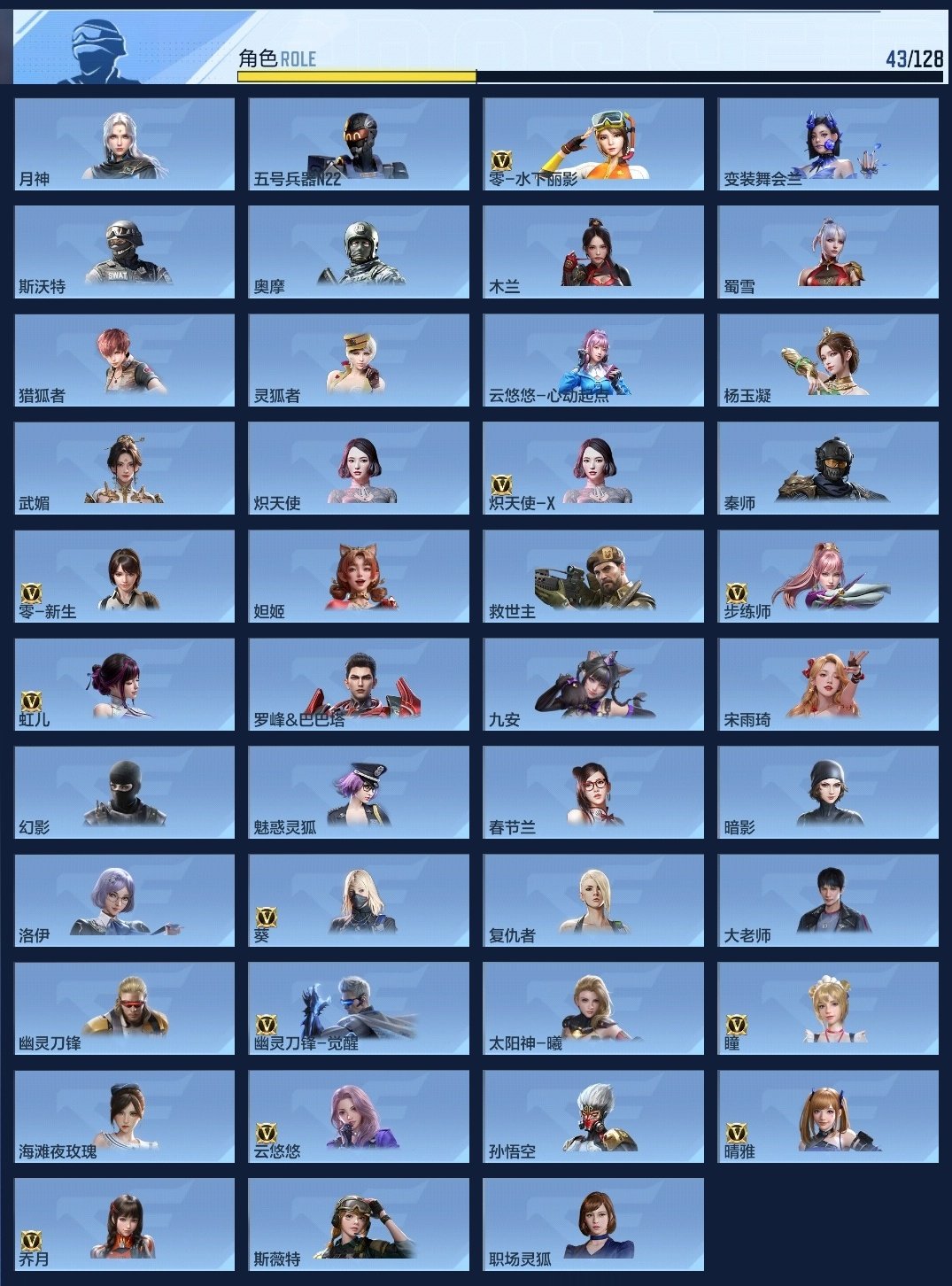Image resolution: width=952 pixels, height=1286 pixels.
Task: Select the 五号兵器N22 character
Action: [x=359, y=143]
